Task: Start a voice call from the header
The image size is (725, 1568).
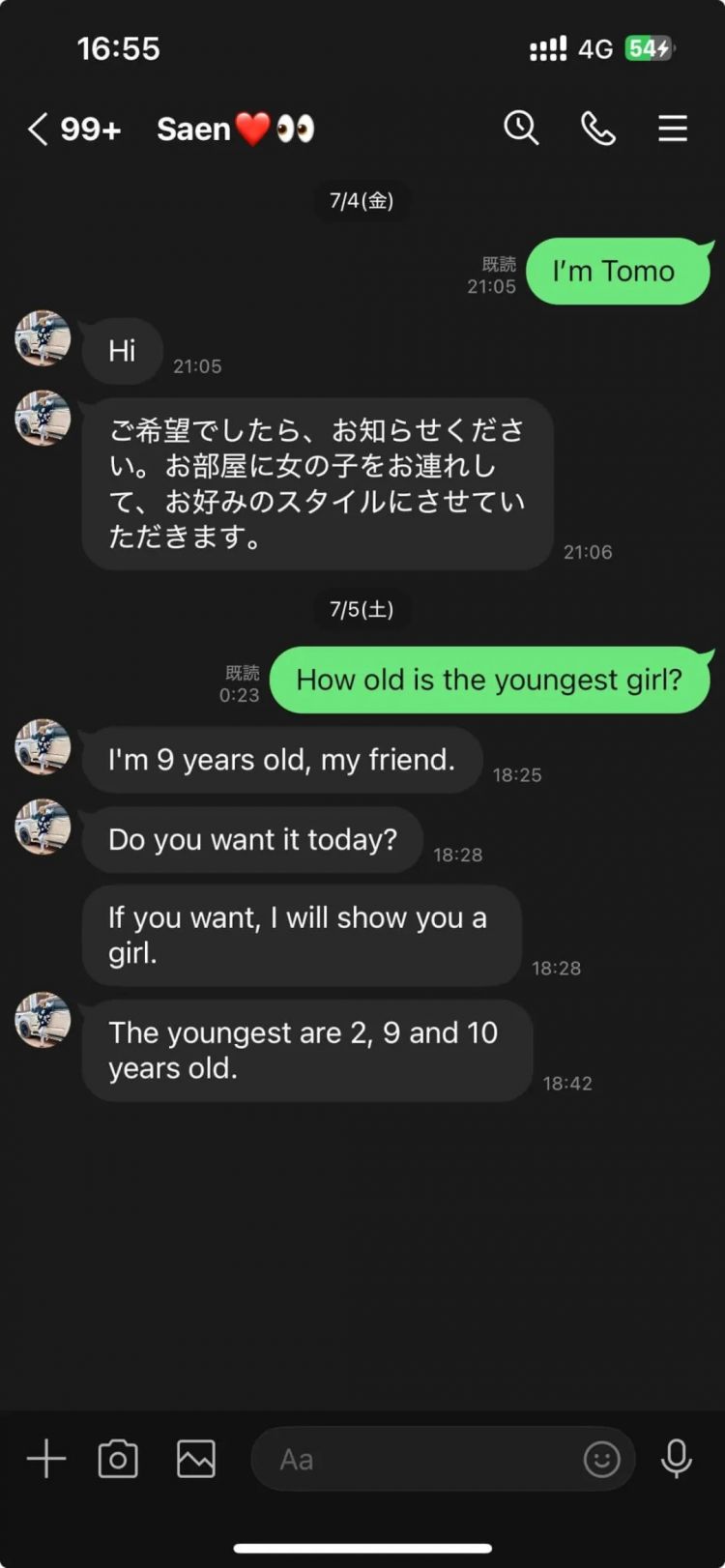Action: point(597,128)
